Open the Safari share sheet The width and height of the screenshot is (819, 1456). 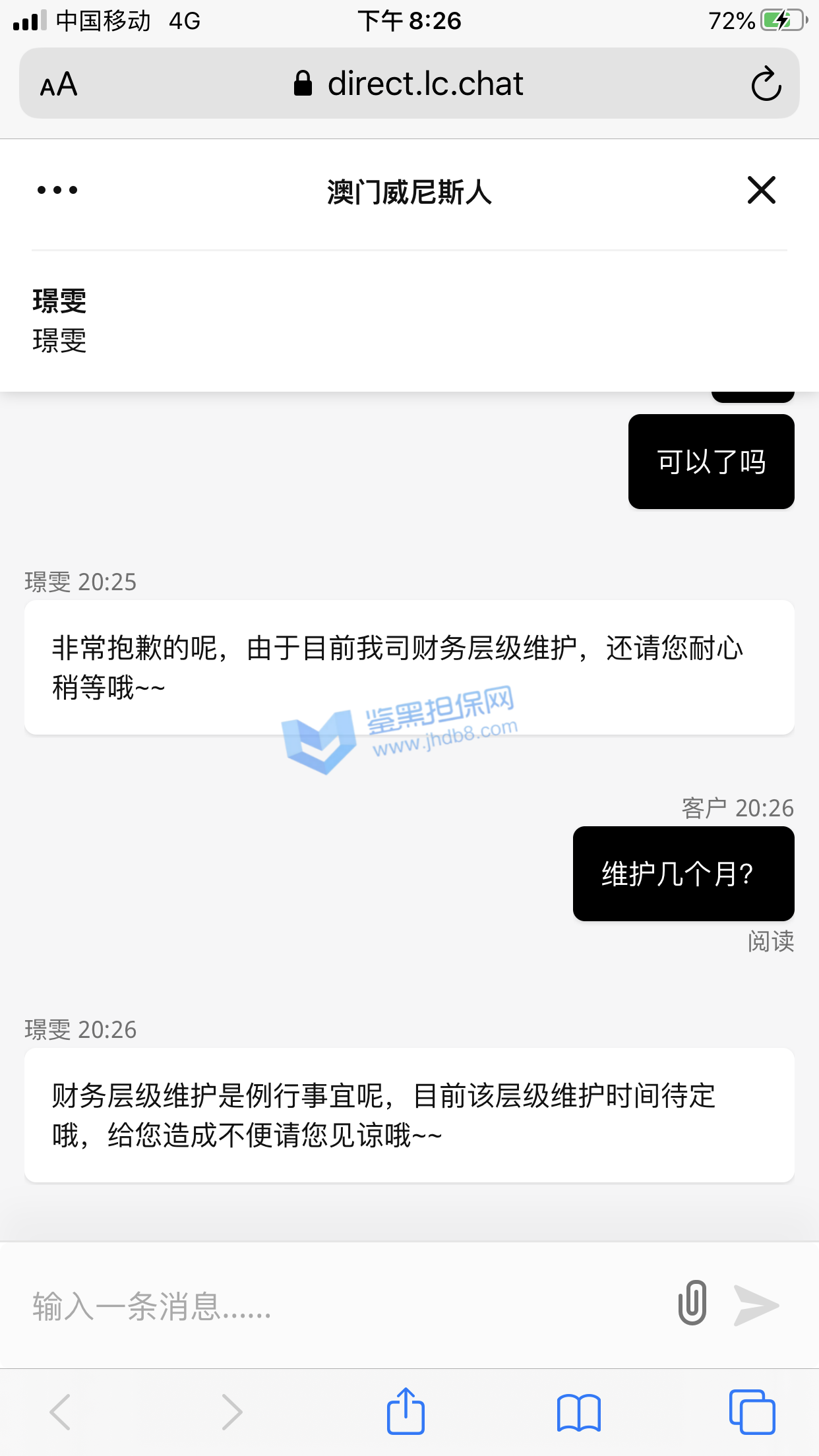(406, 1412)
